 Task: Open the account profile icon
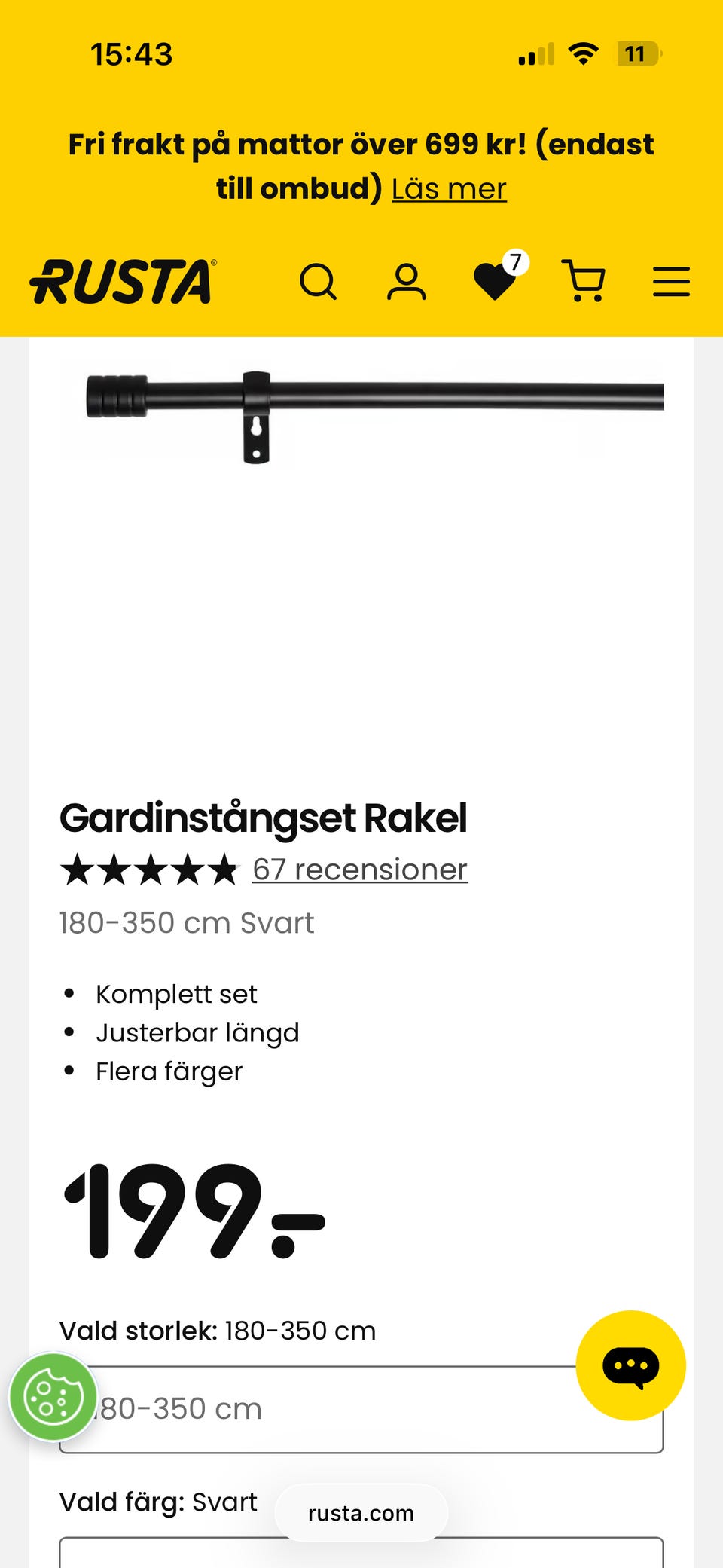coord(406,283)
